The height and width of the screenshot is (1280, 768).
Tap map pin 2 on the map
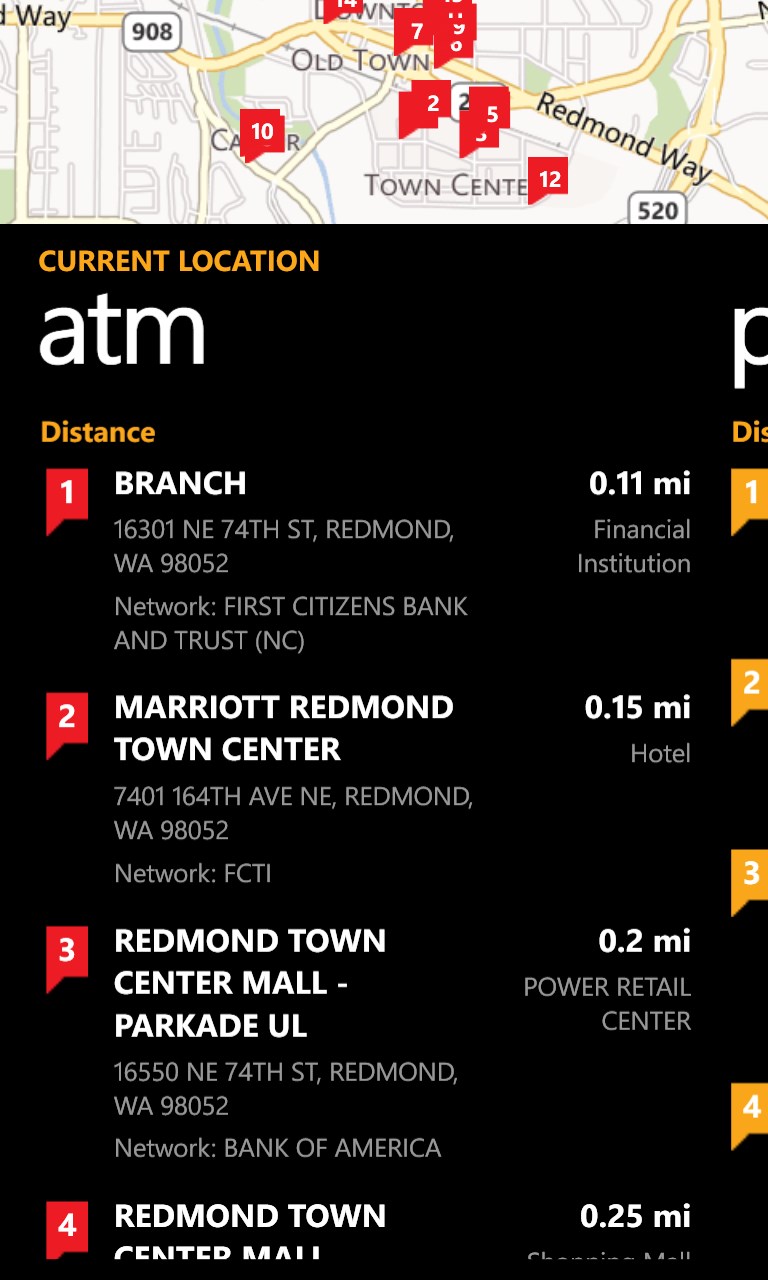pos(432,102)
